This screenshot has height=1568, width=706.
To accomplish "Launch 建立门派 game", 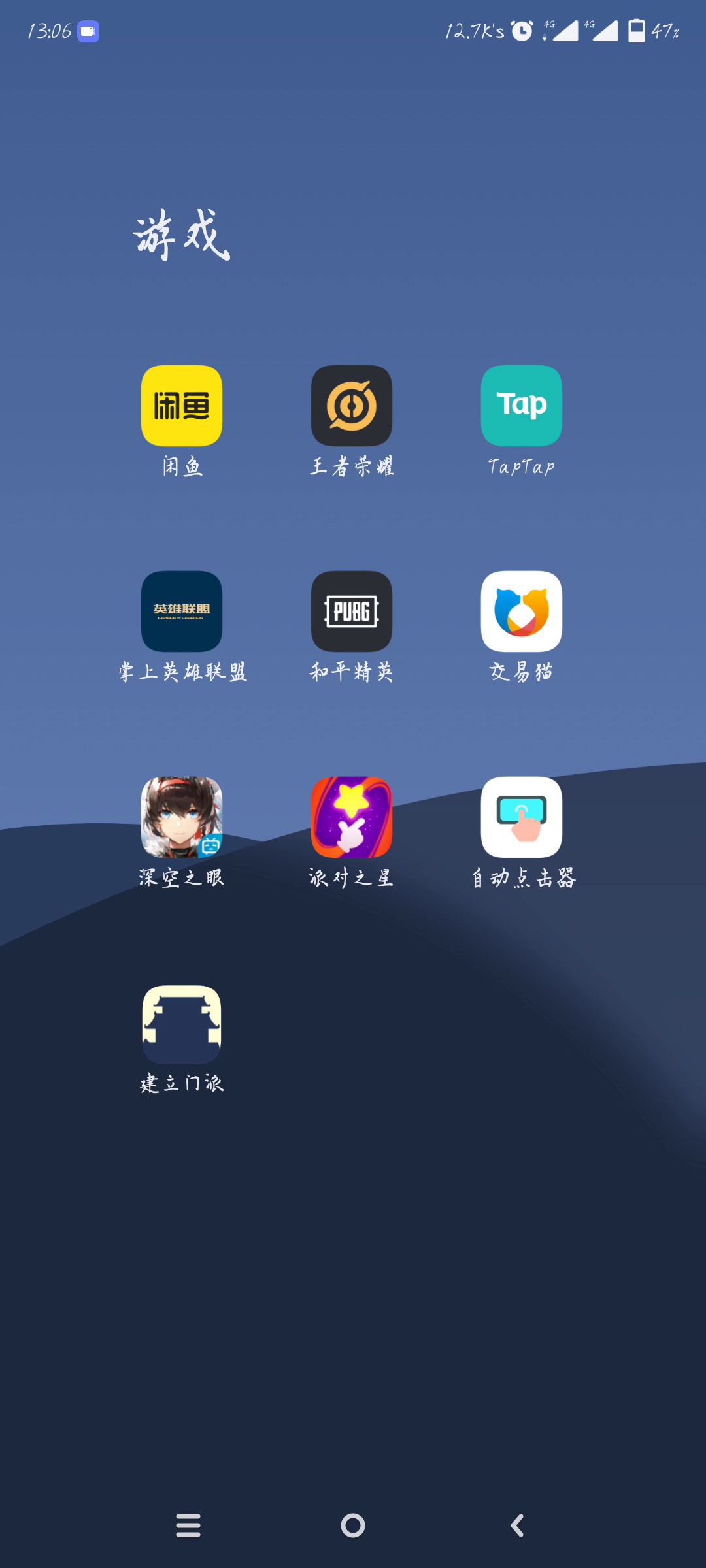I will click(182, 1024).
